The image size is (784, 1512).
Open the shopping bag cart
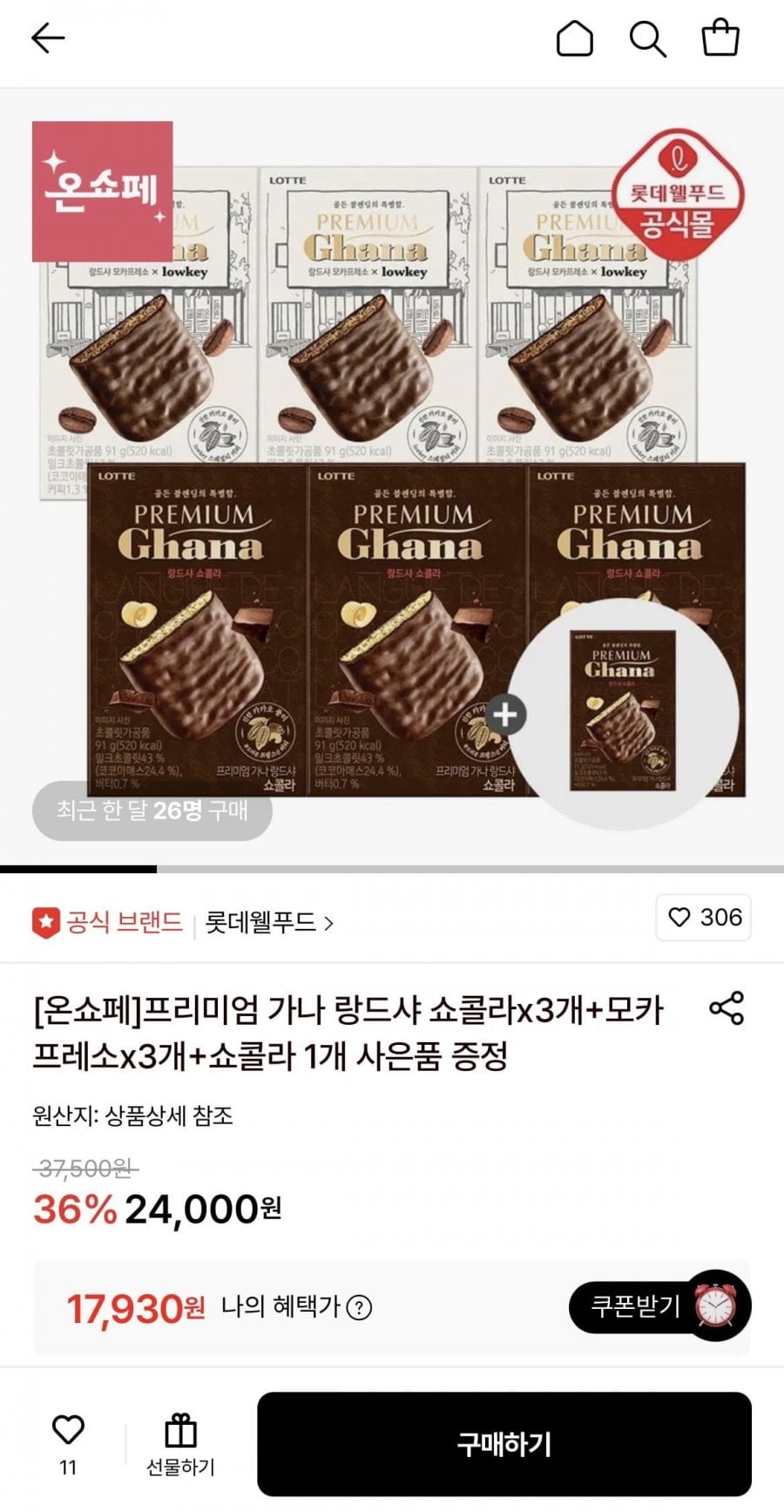pyautogui.click(x=720, y=38)
